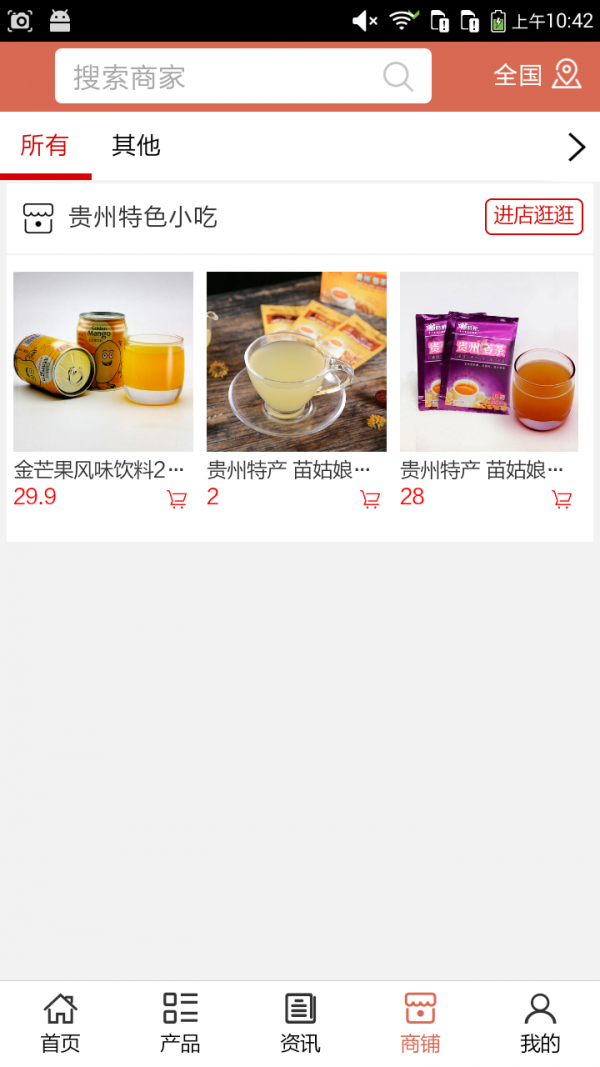Screen dimensions: 600x1067
Task: Switch to the 产品 products tab
Action: [x=180, y=1023]
